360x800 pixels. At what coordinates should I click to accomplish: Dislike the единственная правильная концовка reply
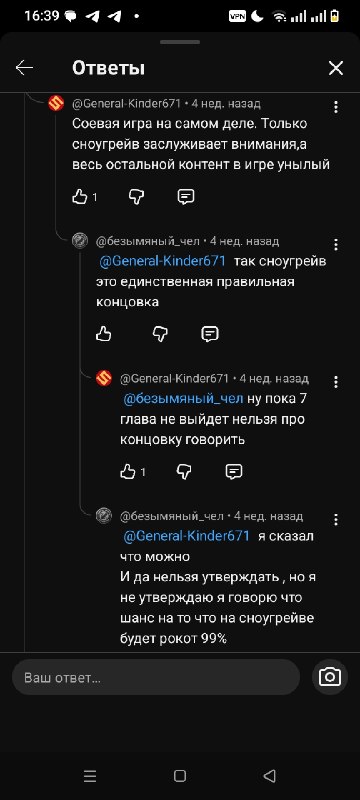pyautogui.click(x=160, y=334)
